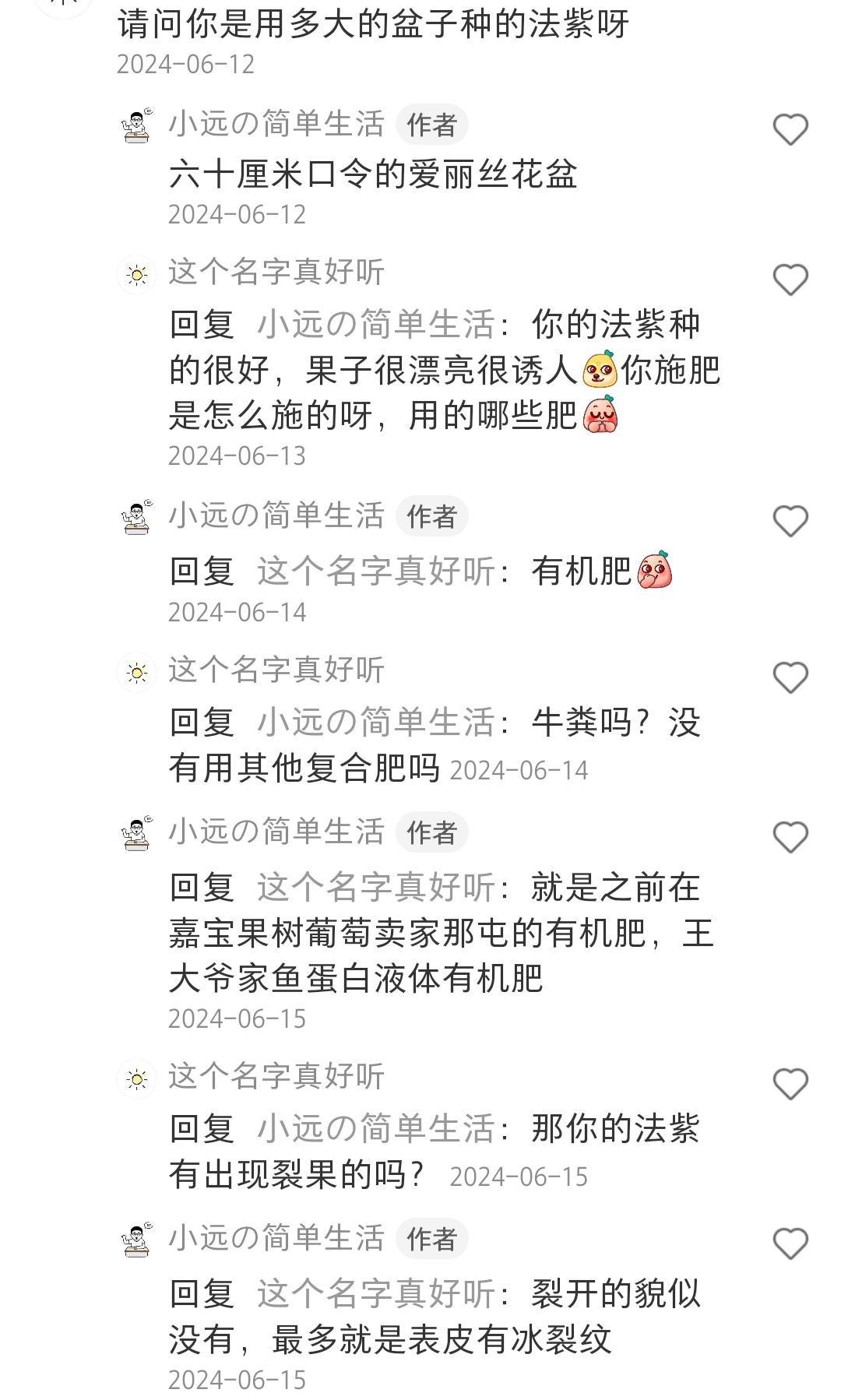Click the 作者 badge on the first author reply
The height and width of the screenshot is (1400, 841).
(434, 125)
